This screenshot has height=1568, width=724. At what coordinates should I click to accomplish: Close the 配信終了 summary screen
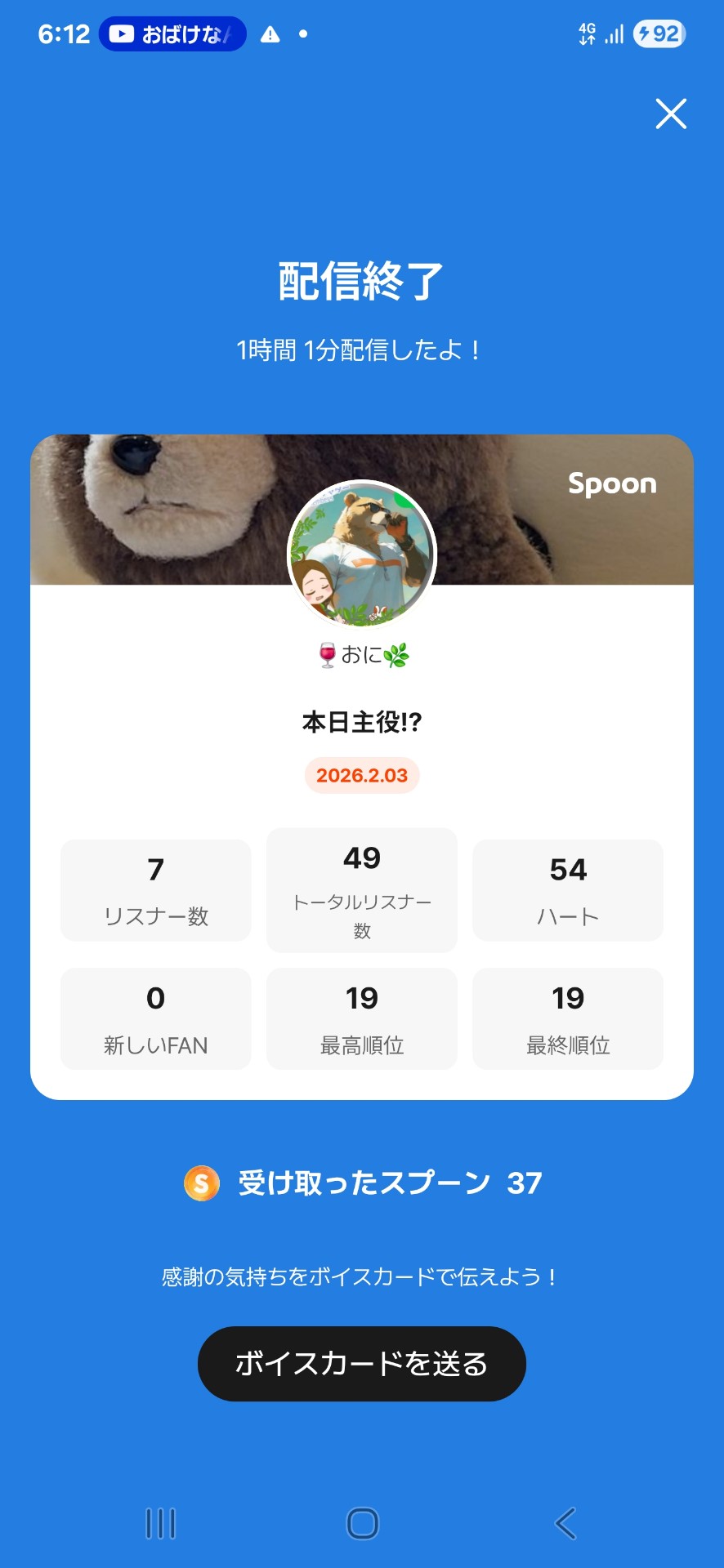coord(671,114)
